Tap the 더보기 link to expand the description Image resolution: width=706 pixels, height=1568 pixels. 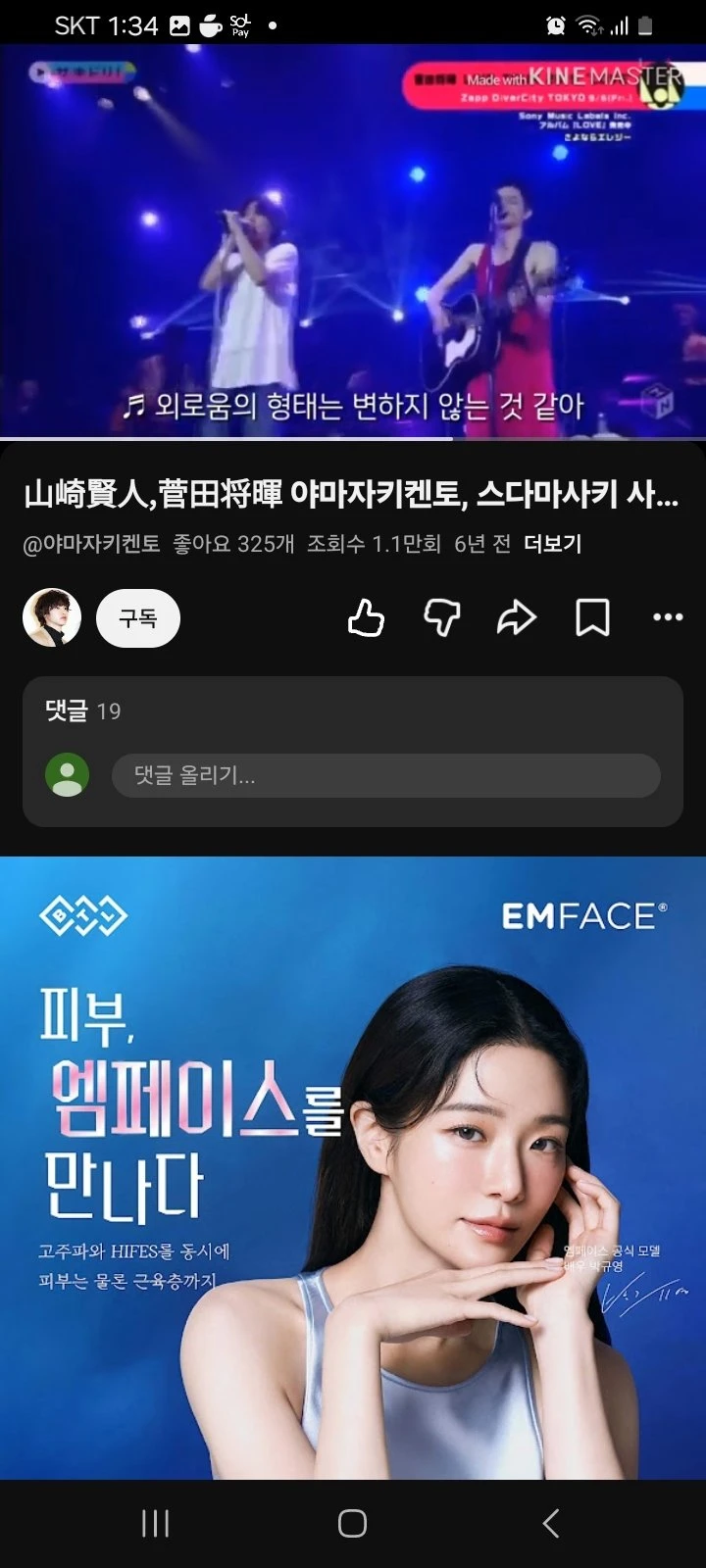[x=553, y=544]
